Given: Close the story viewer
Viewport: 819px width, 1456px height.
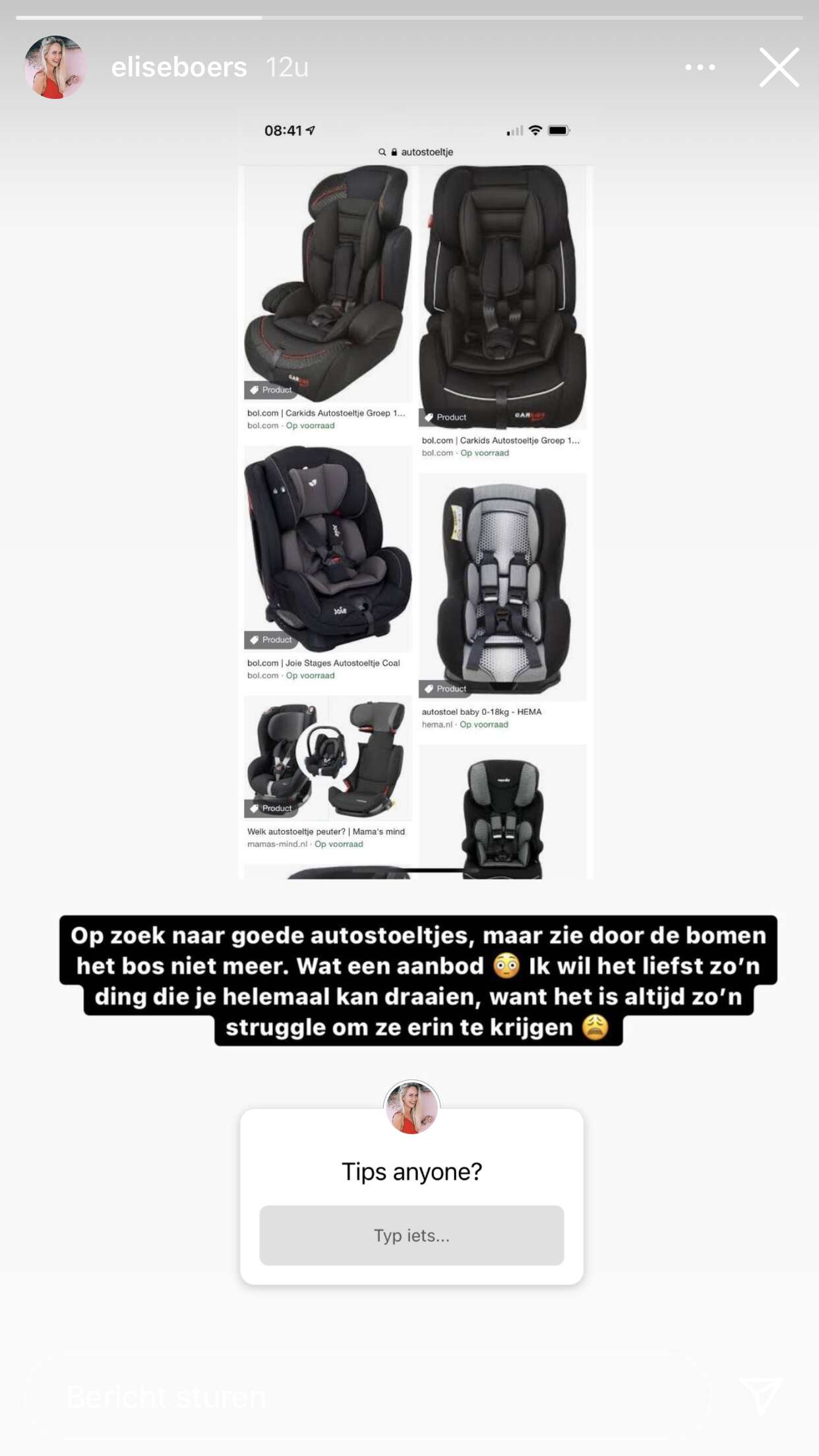Looking at the screenshot, I should click(779, 67).
